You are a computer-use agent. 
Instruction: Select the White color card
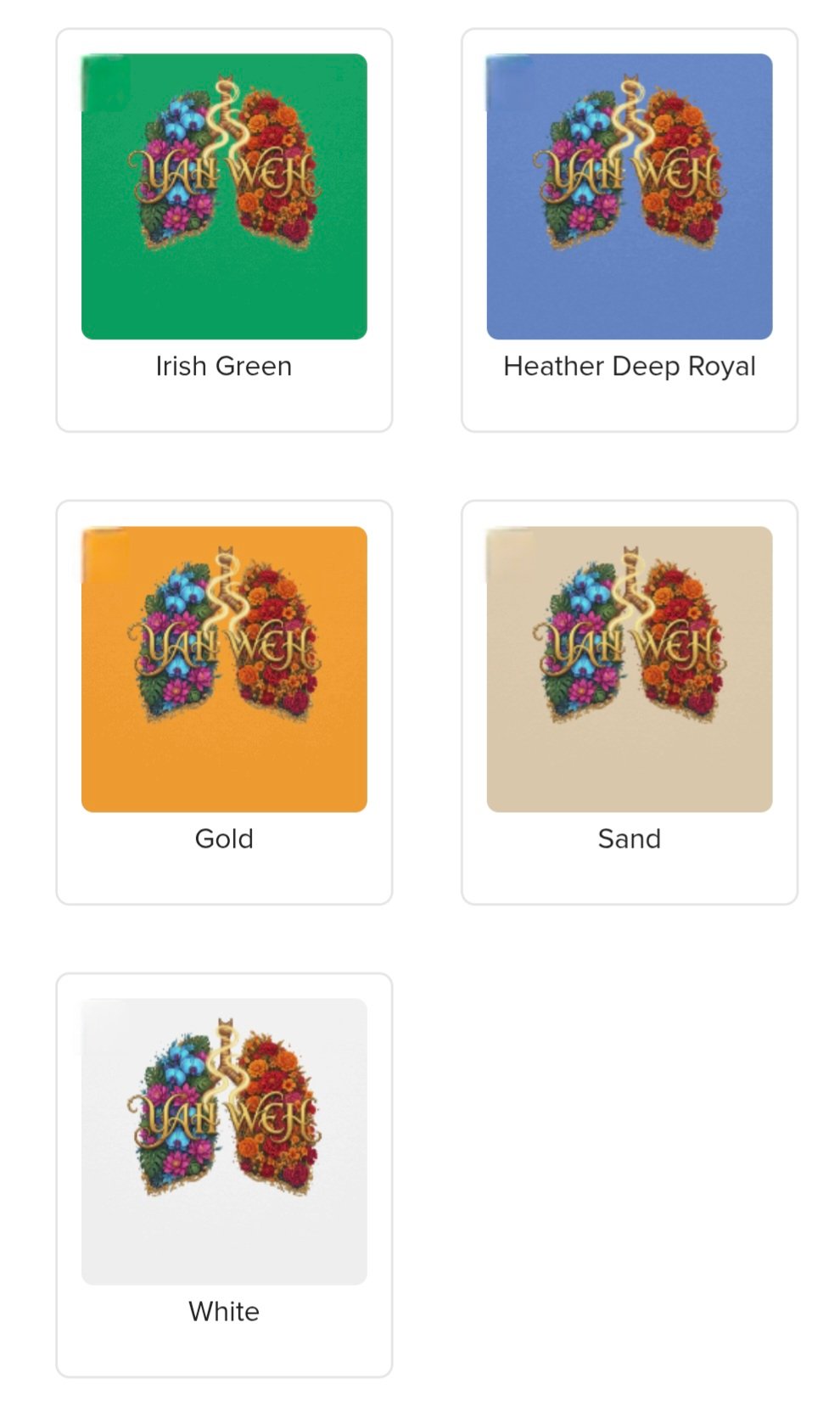coord(224,1174)
